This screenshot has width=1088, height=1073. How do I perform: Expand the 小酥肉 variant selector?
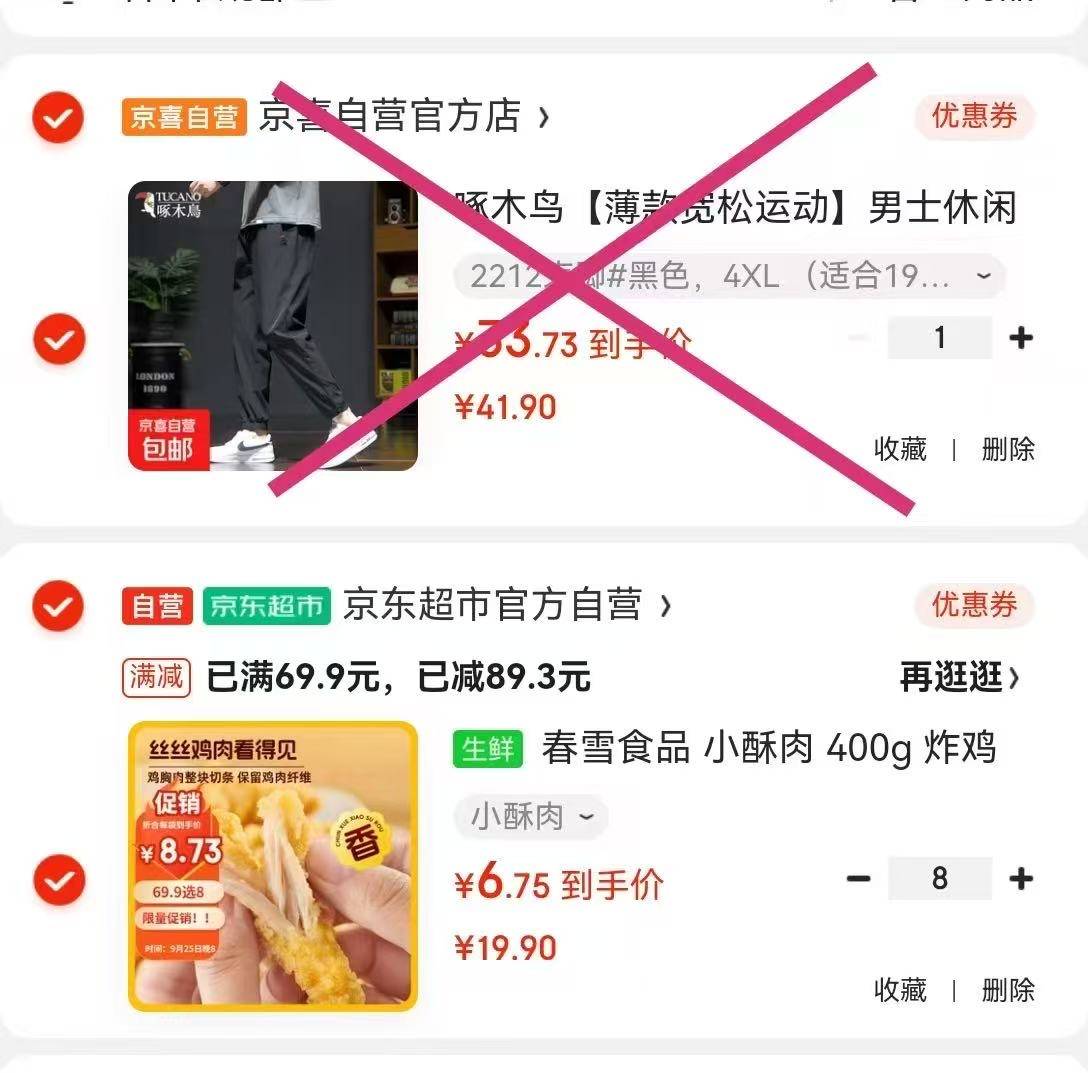pos(532,817)
